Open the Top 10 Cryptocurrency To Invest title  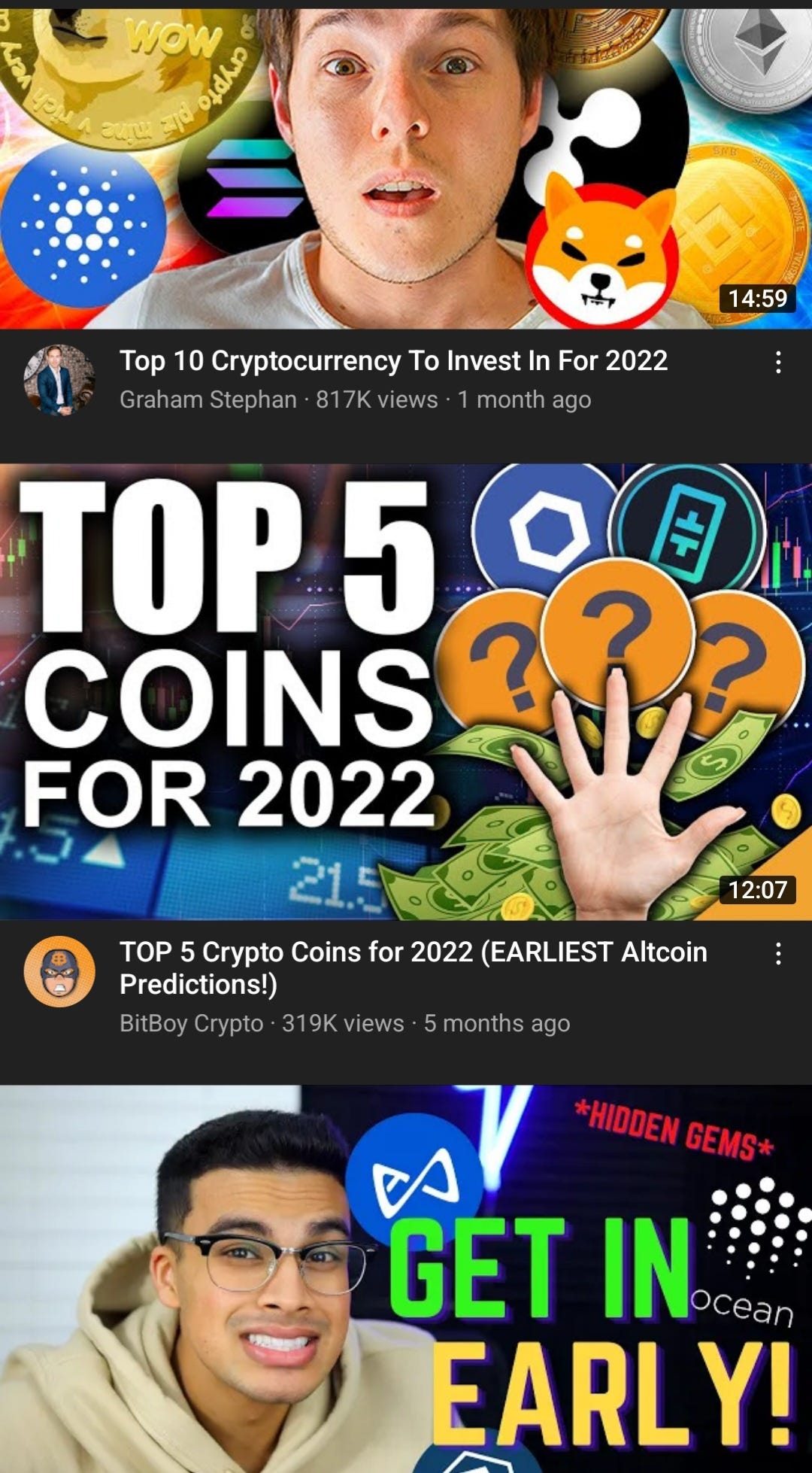click(393, 361)
